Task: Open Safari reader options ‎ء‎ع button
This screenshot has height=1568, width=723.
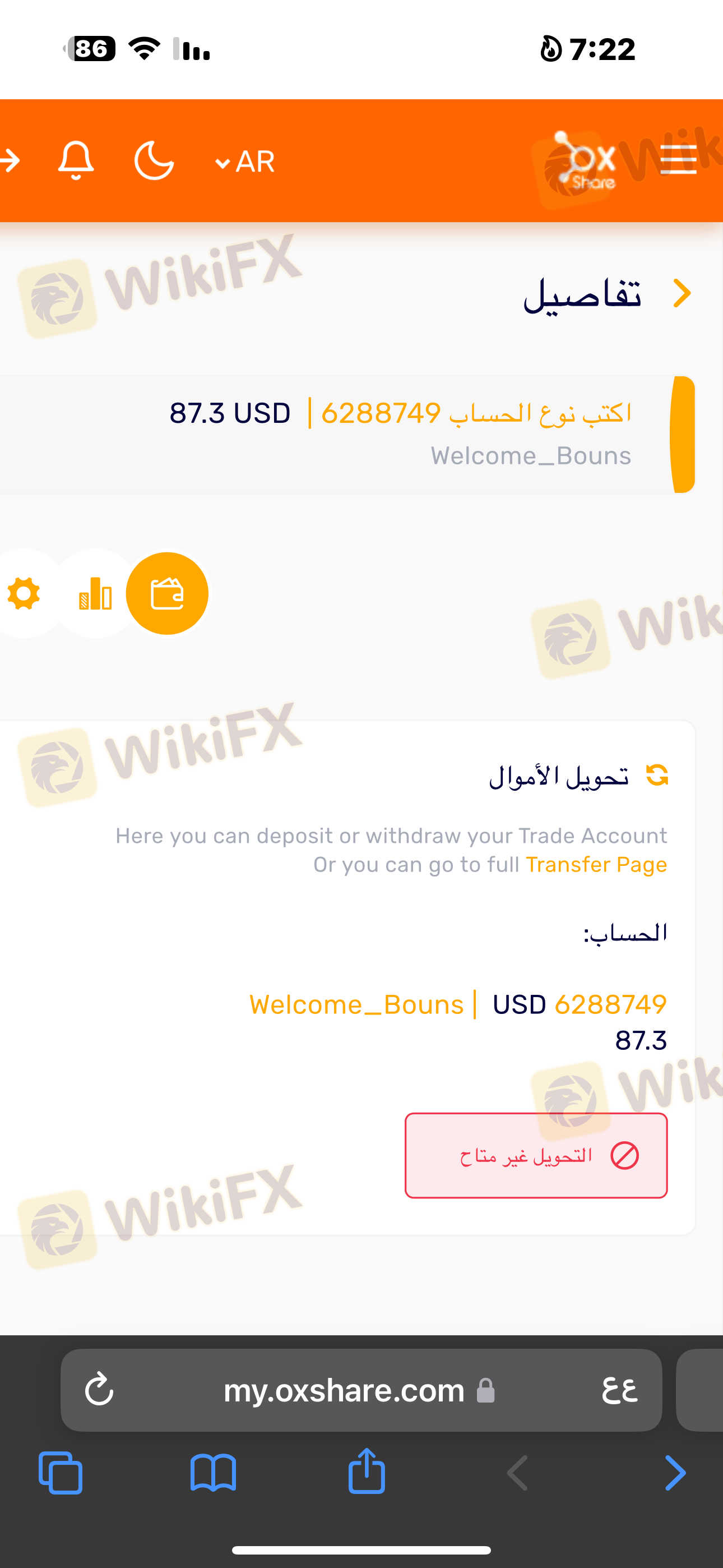Action: (619, 1390)
